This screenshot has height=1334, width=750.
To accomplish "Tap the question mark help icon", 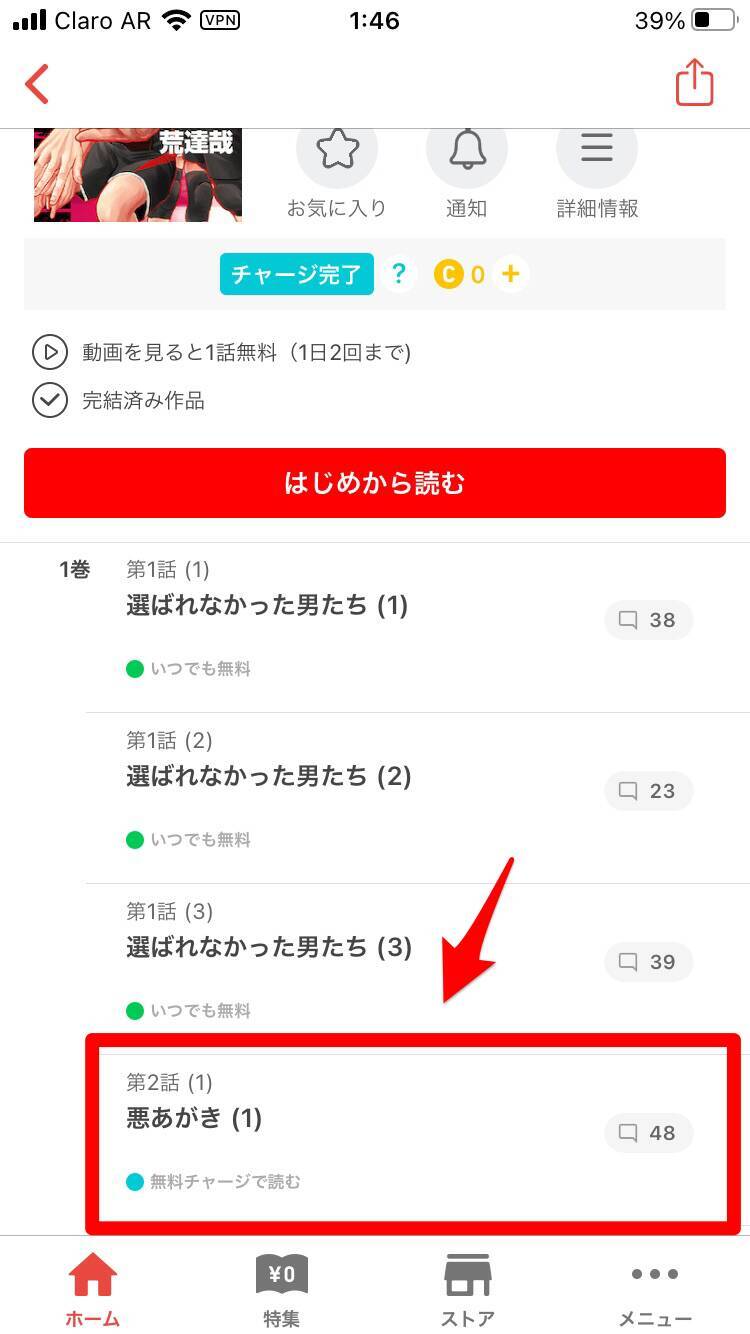I will 399,274.
